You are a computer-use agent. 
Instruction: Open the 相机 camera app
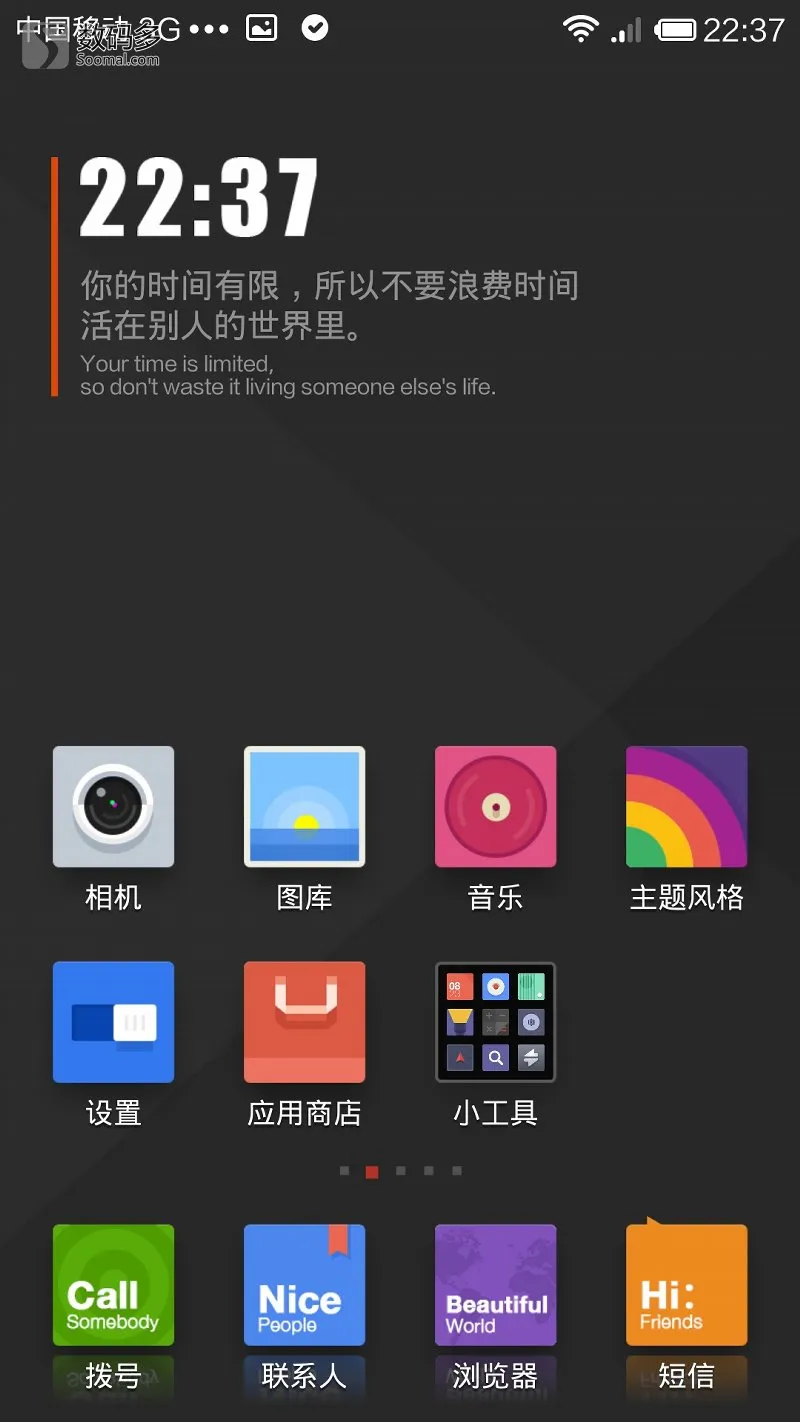[113, 806]
